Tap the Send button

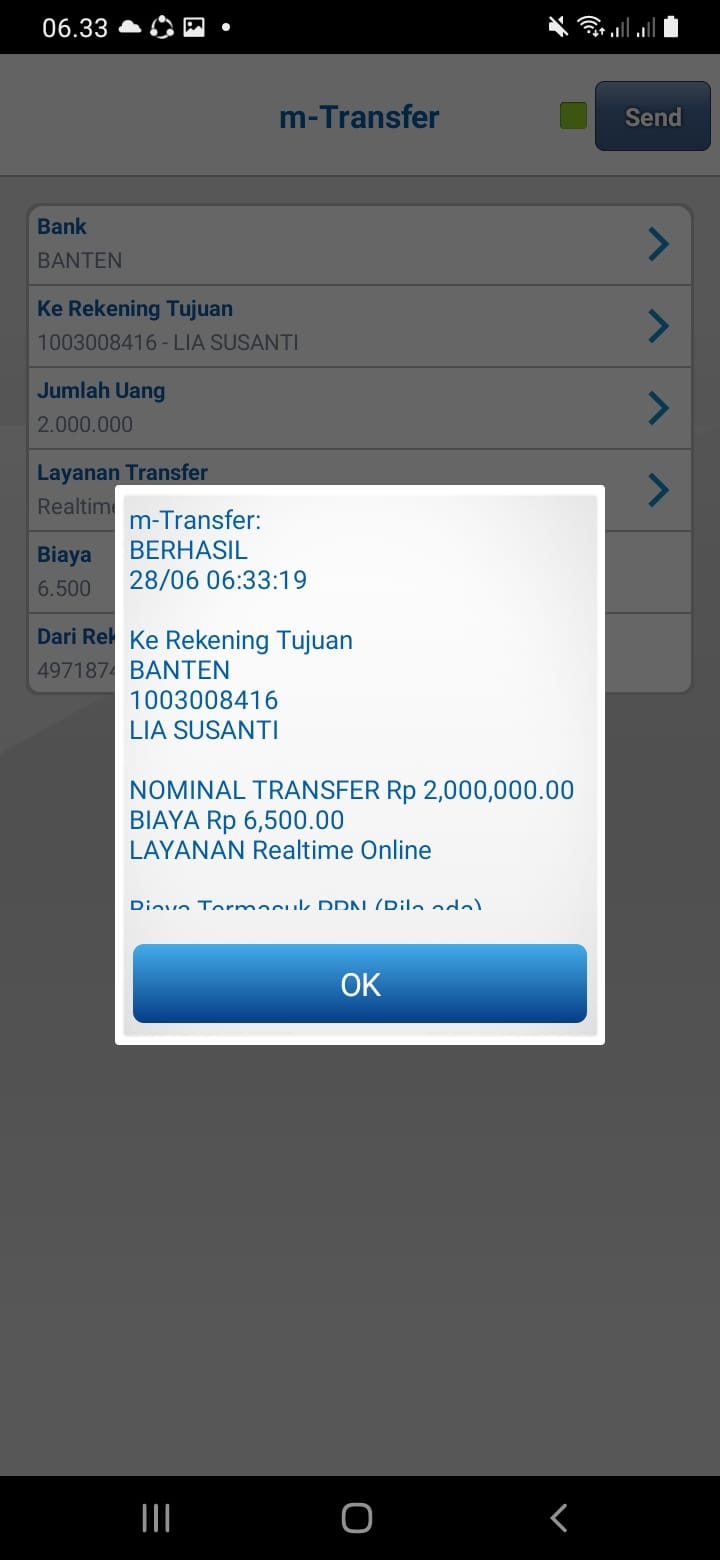[x=652, y=117]
